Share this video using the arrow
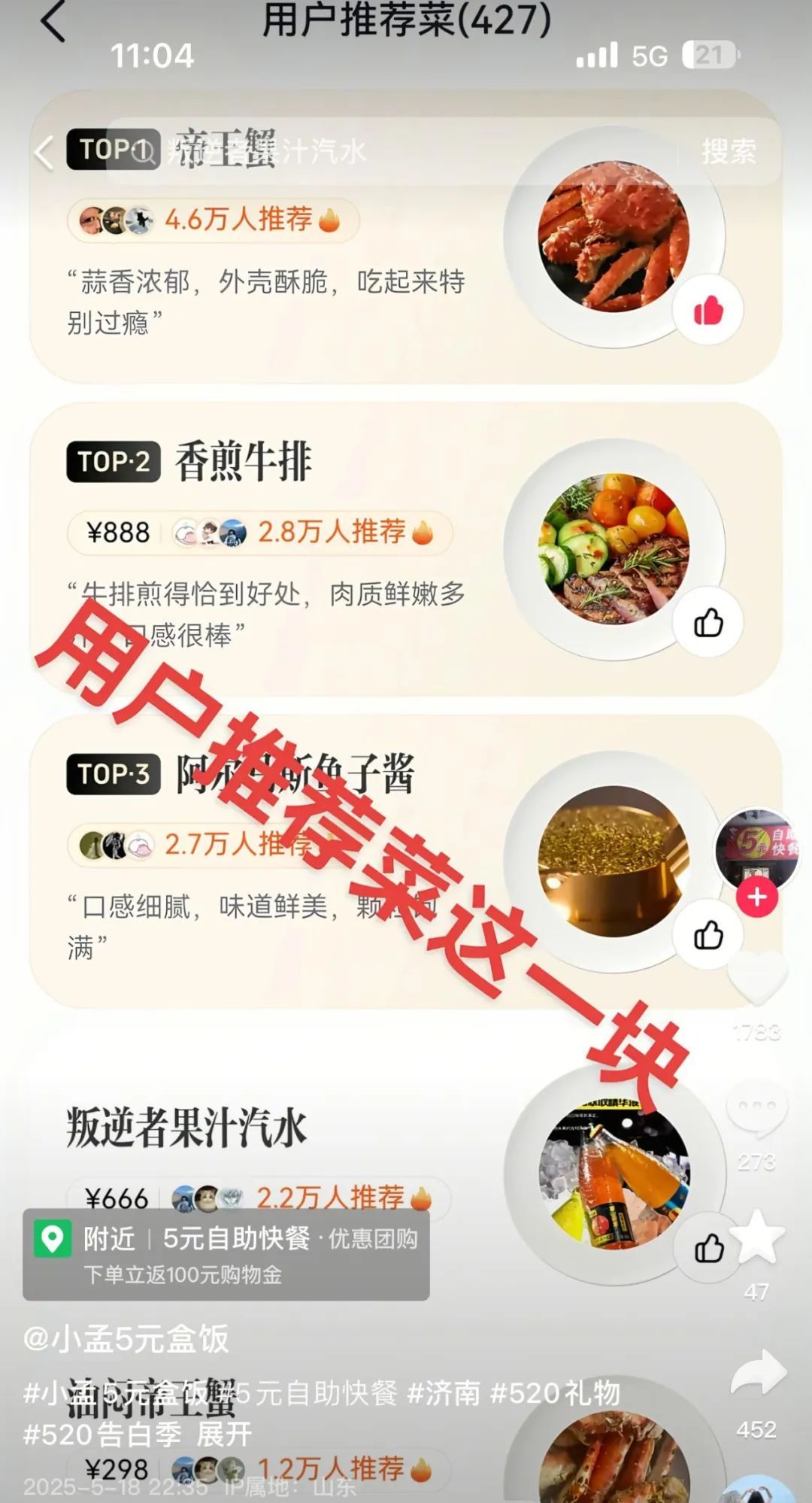The height and width of the screenshot is (1503, 812). pyautogui.click(x=758, y=1373)
